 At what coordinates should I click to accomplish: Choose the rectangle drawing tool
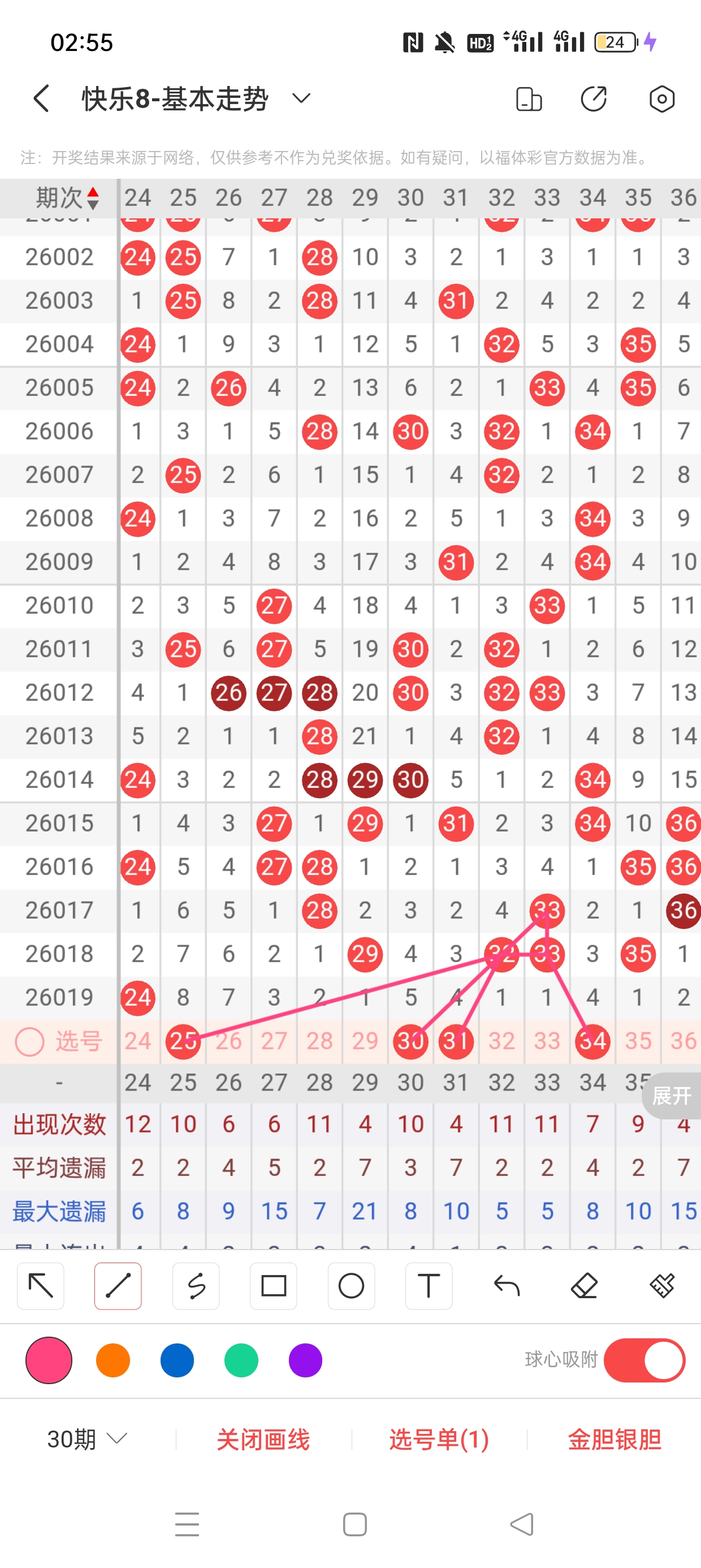click(x=273, y=1286)
